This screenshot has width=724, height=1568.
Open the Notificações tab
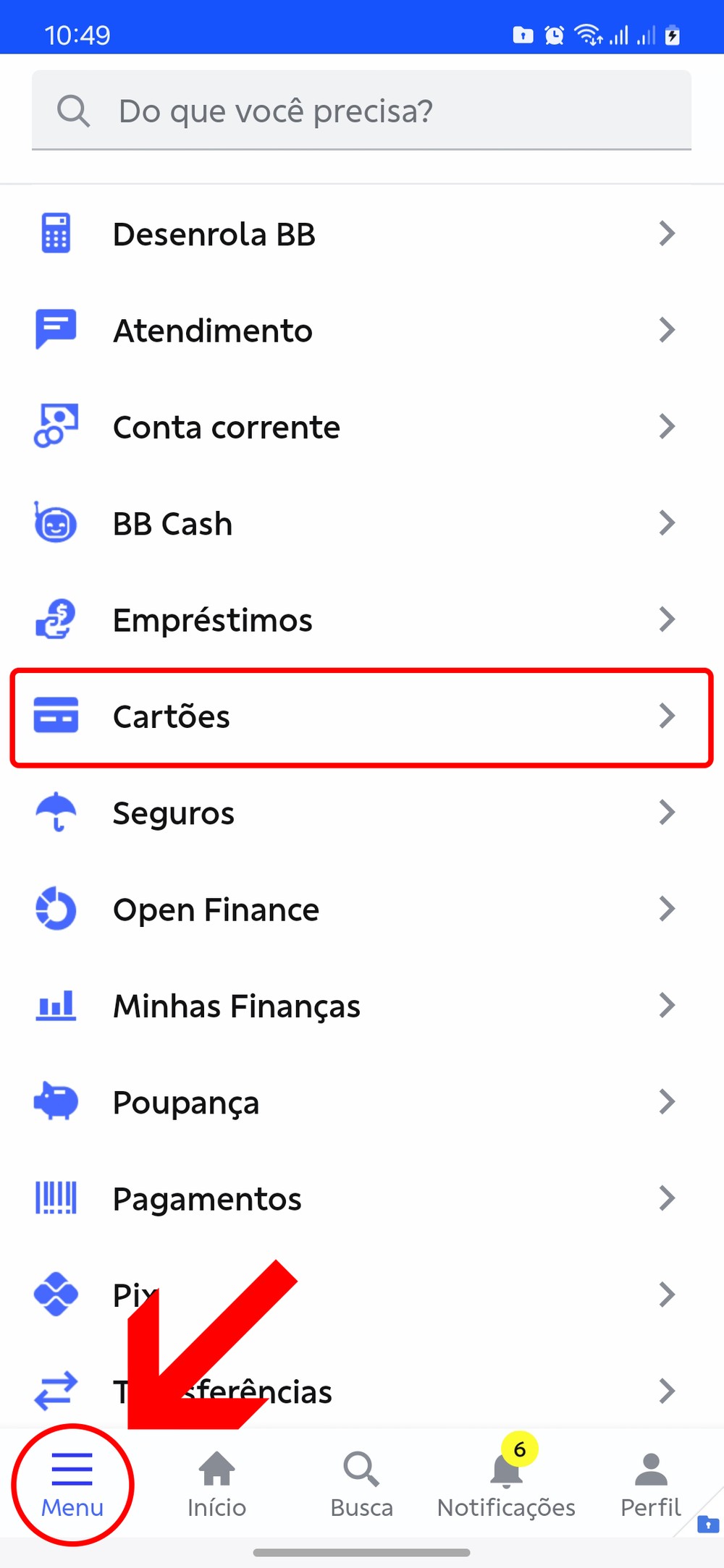[x=506, y=1485]
